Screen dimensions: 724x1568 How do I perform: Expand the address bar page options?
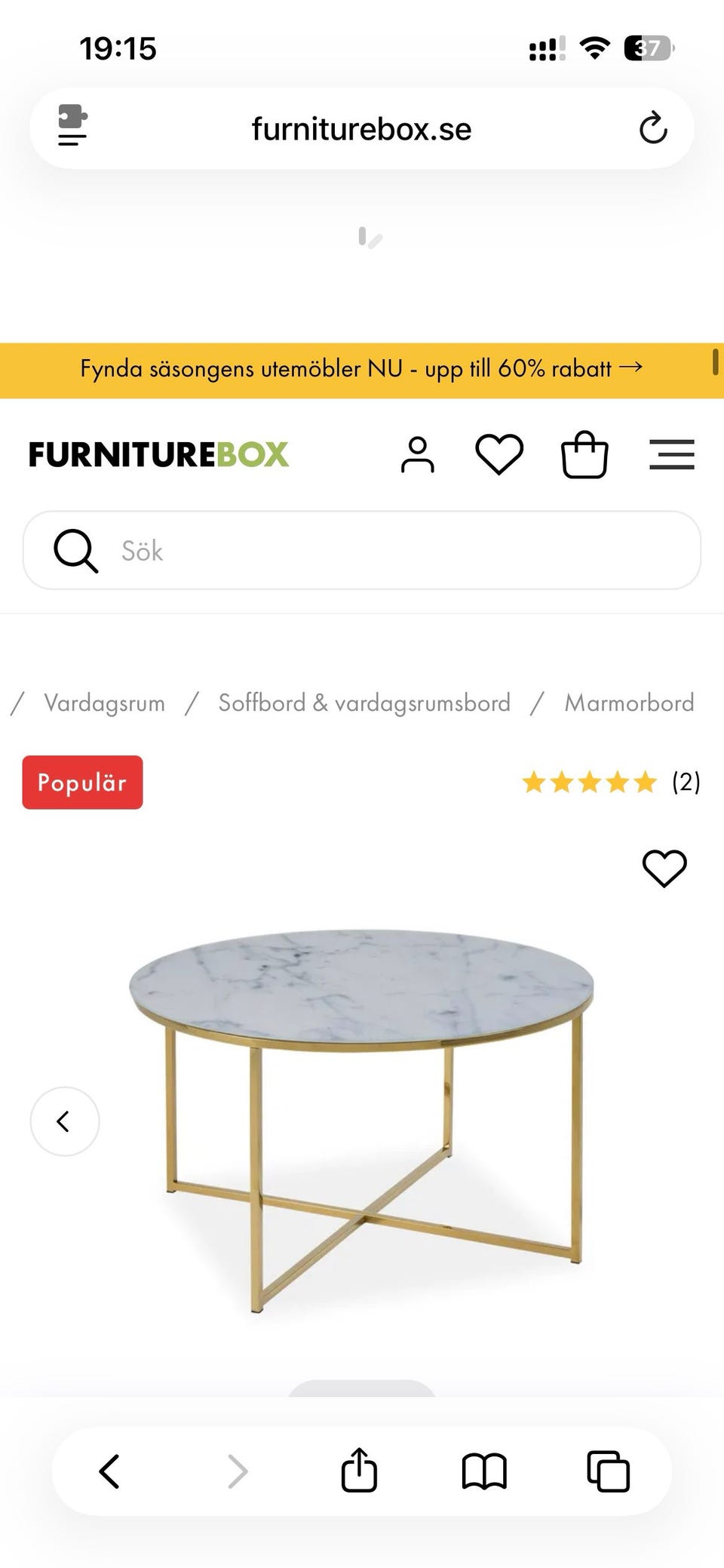pyautogui.click(x=72, y=140)
